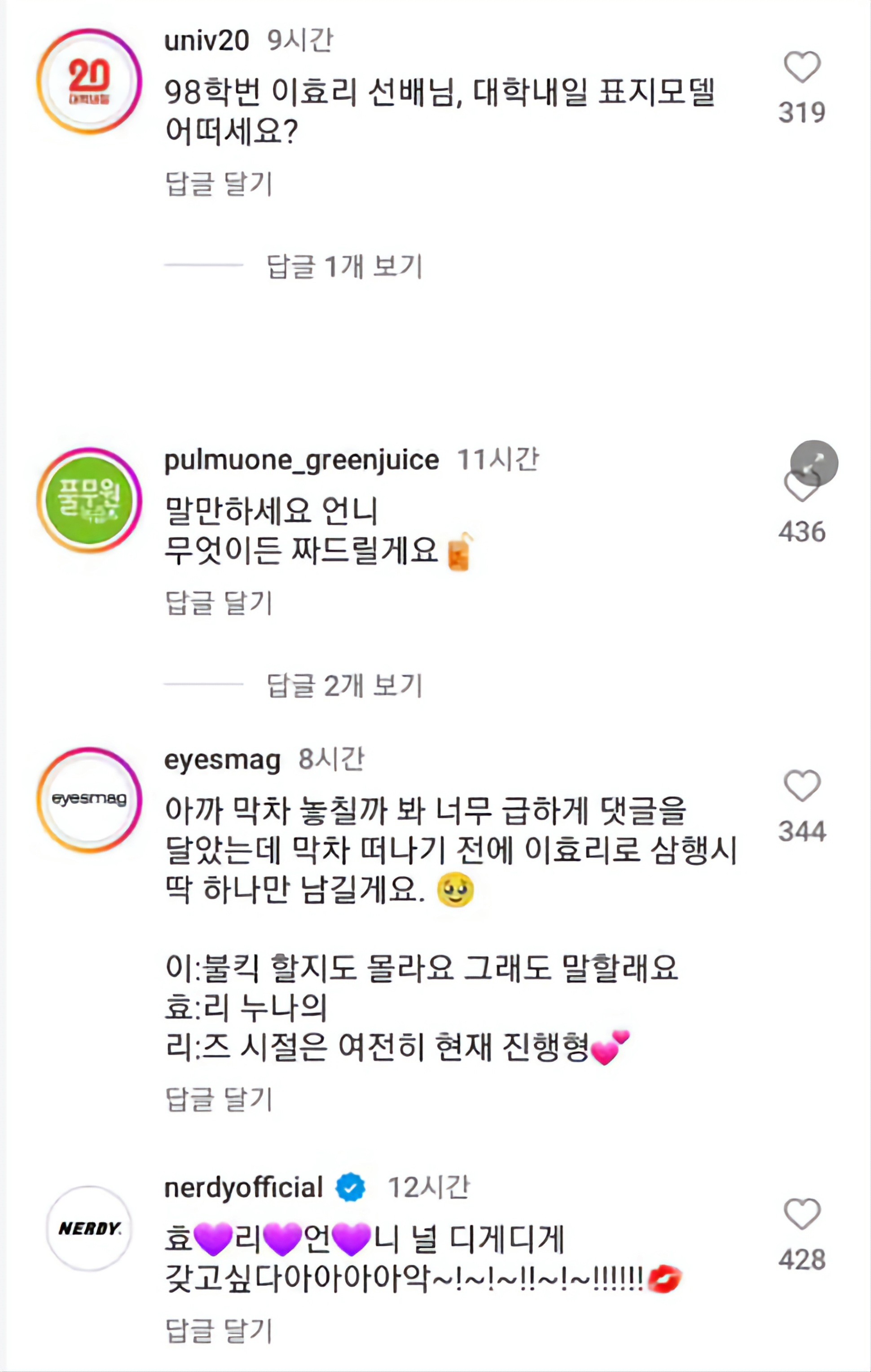Open the nerdyofficial username link

pyautogui.click(x=243, y=1188)
